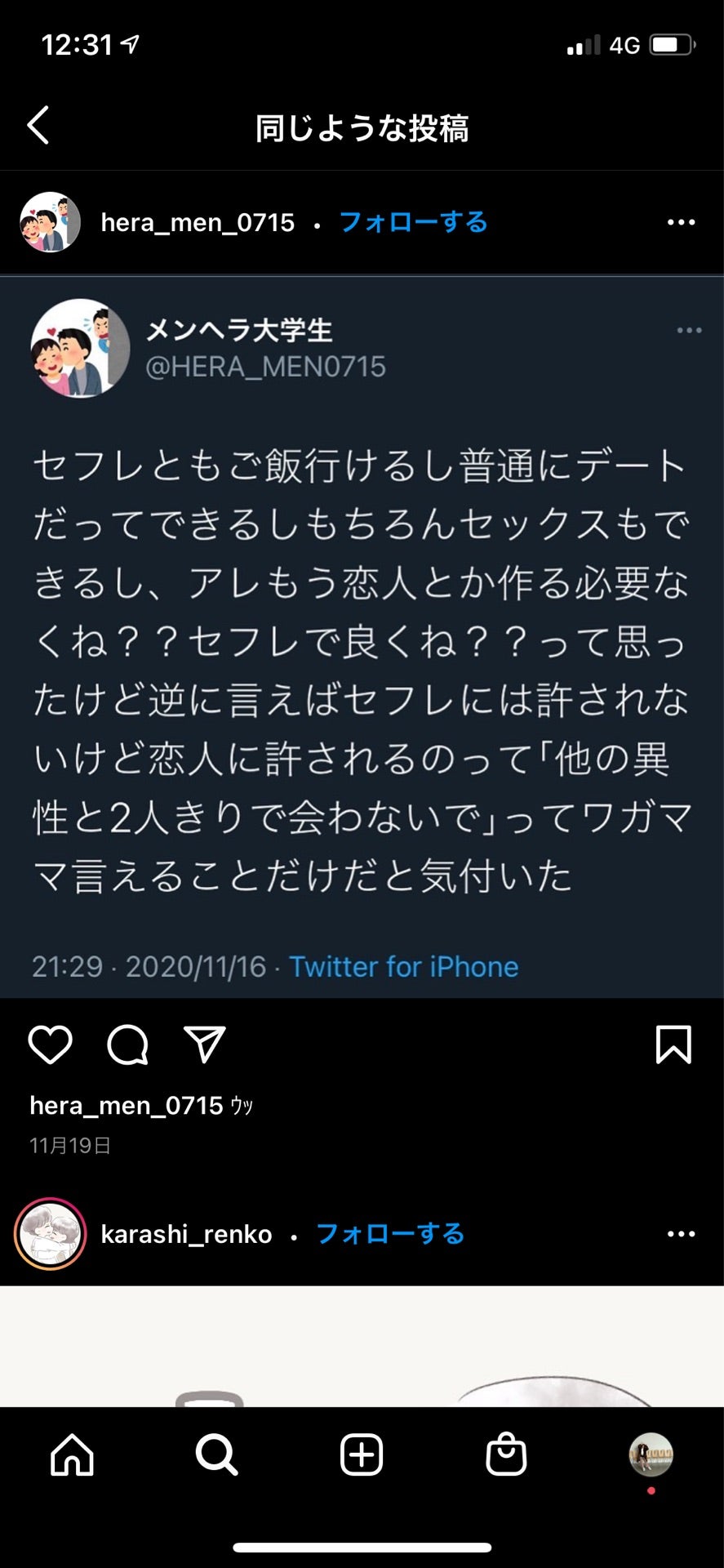
Task: Like the post with the heart icon
Action: tap(50, 1043)
